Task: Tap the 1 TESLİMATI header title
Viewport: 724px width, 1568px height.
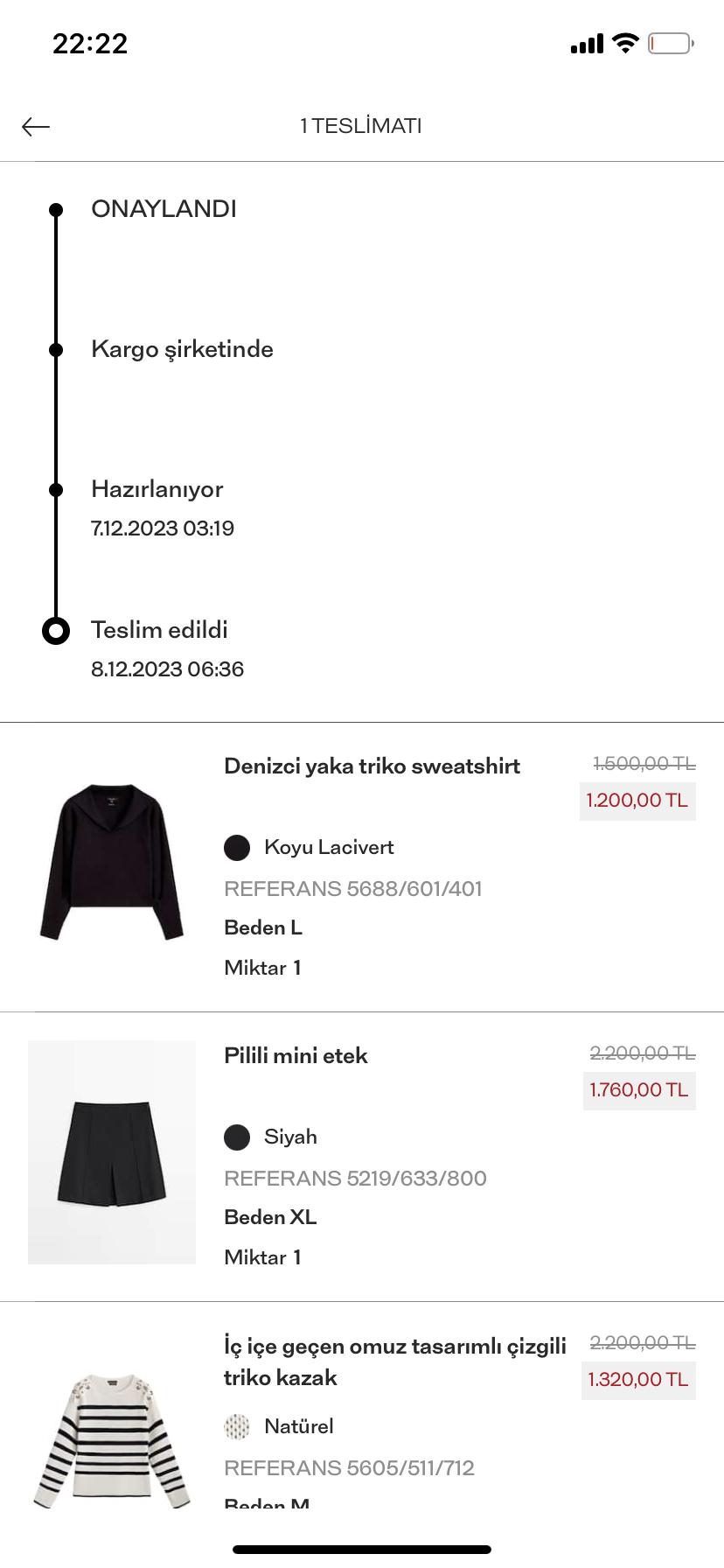Action: [361, 125]
